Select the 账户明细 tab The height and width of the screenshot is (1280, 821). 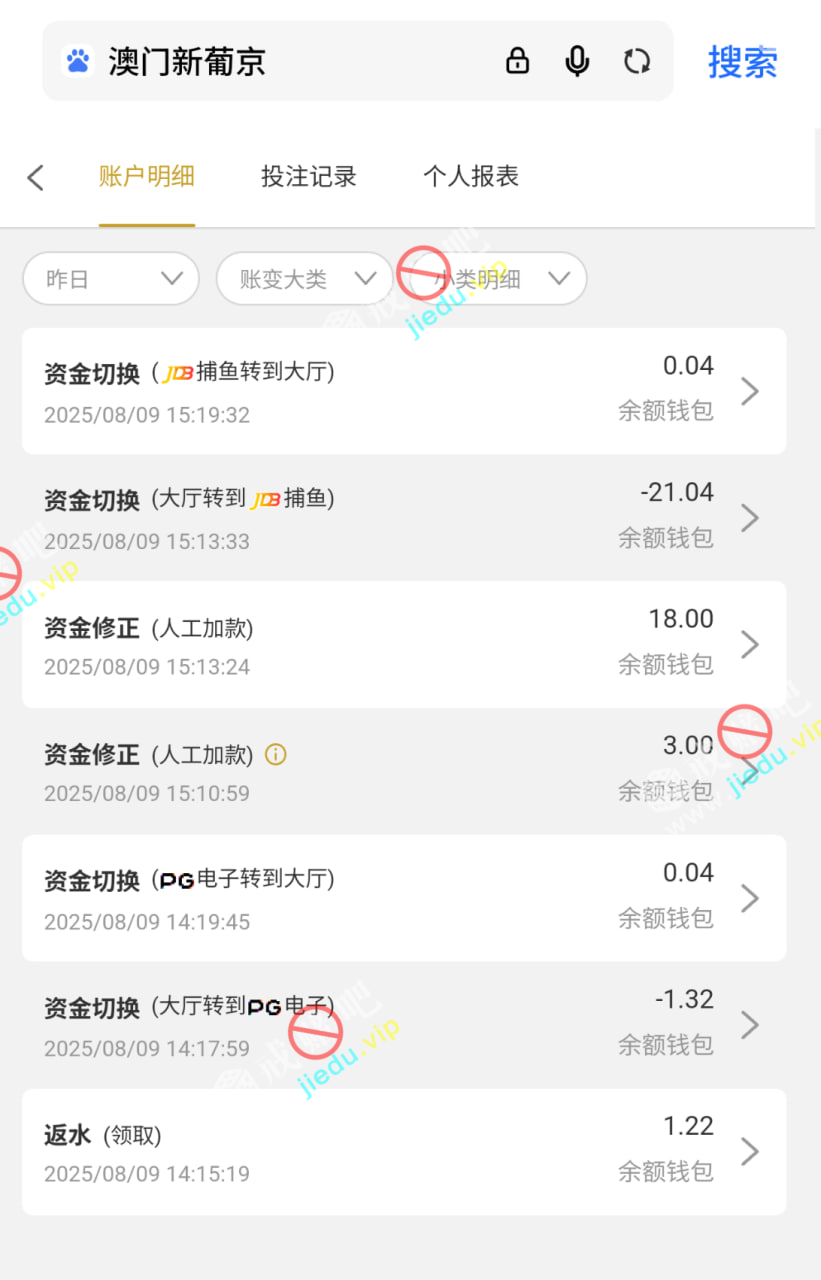[x=146, y=177]
